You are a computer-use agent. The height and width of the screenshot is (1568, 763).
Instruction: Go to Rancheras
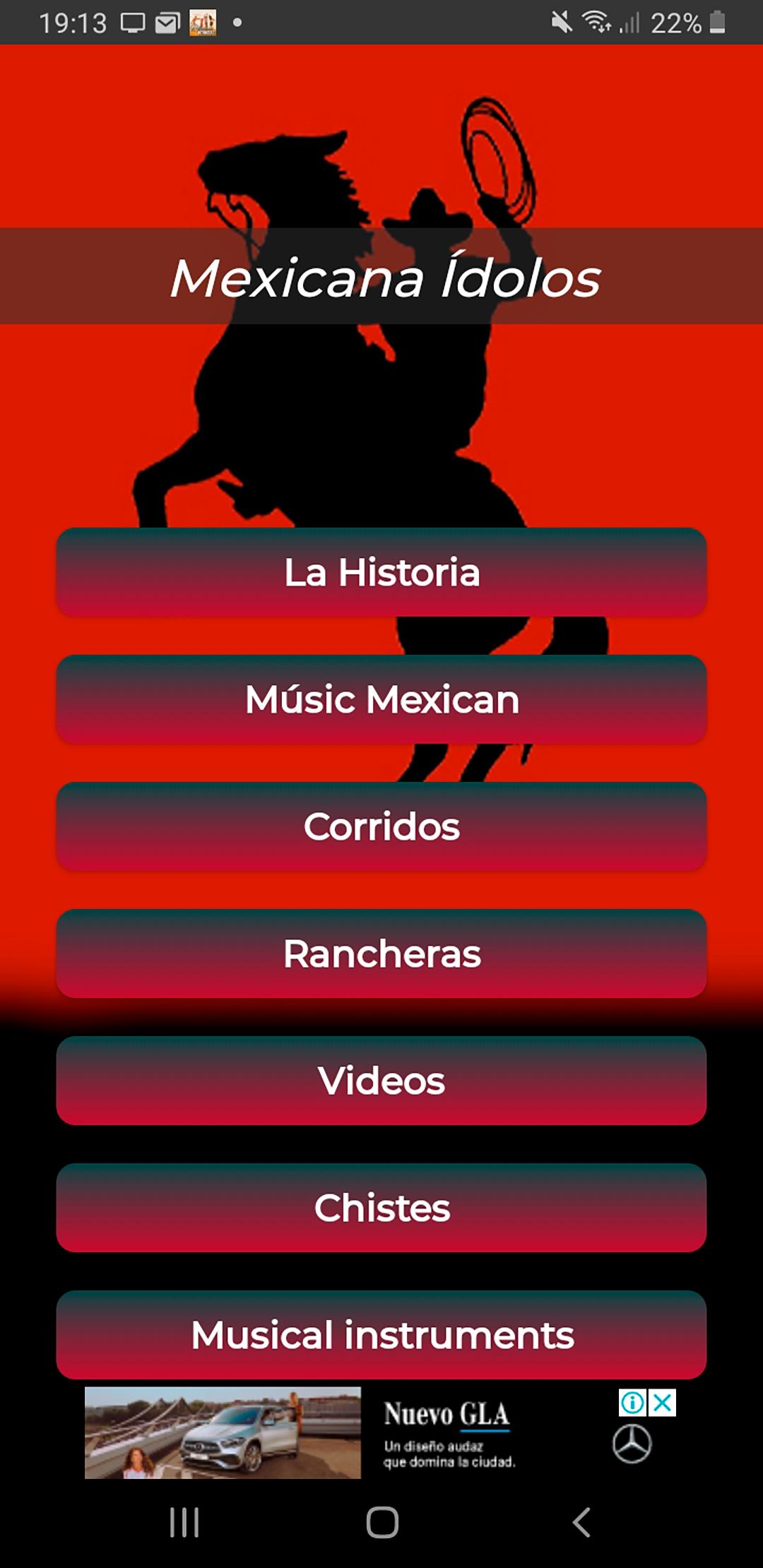tap(381, 954)
